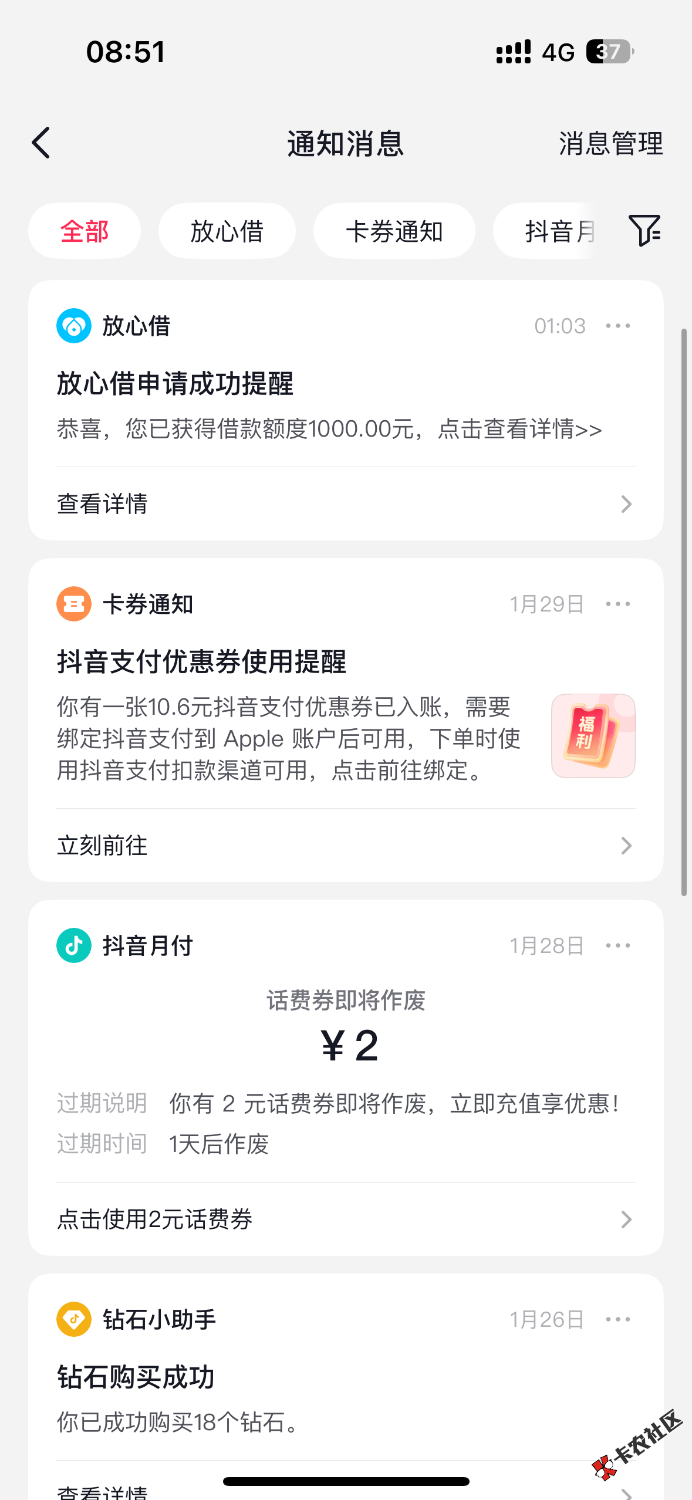Image resolution: width=692 pixels, height=1500 pixels.
Task: Tap 点击使用2元话费券
Action: pos(345,1219)
